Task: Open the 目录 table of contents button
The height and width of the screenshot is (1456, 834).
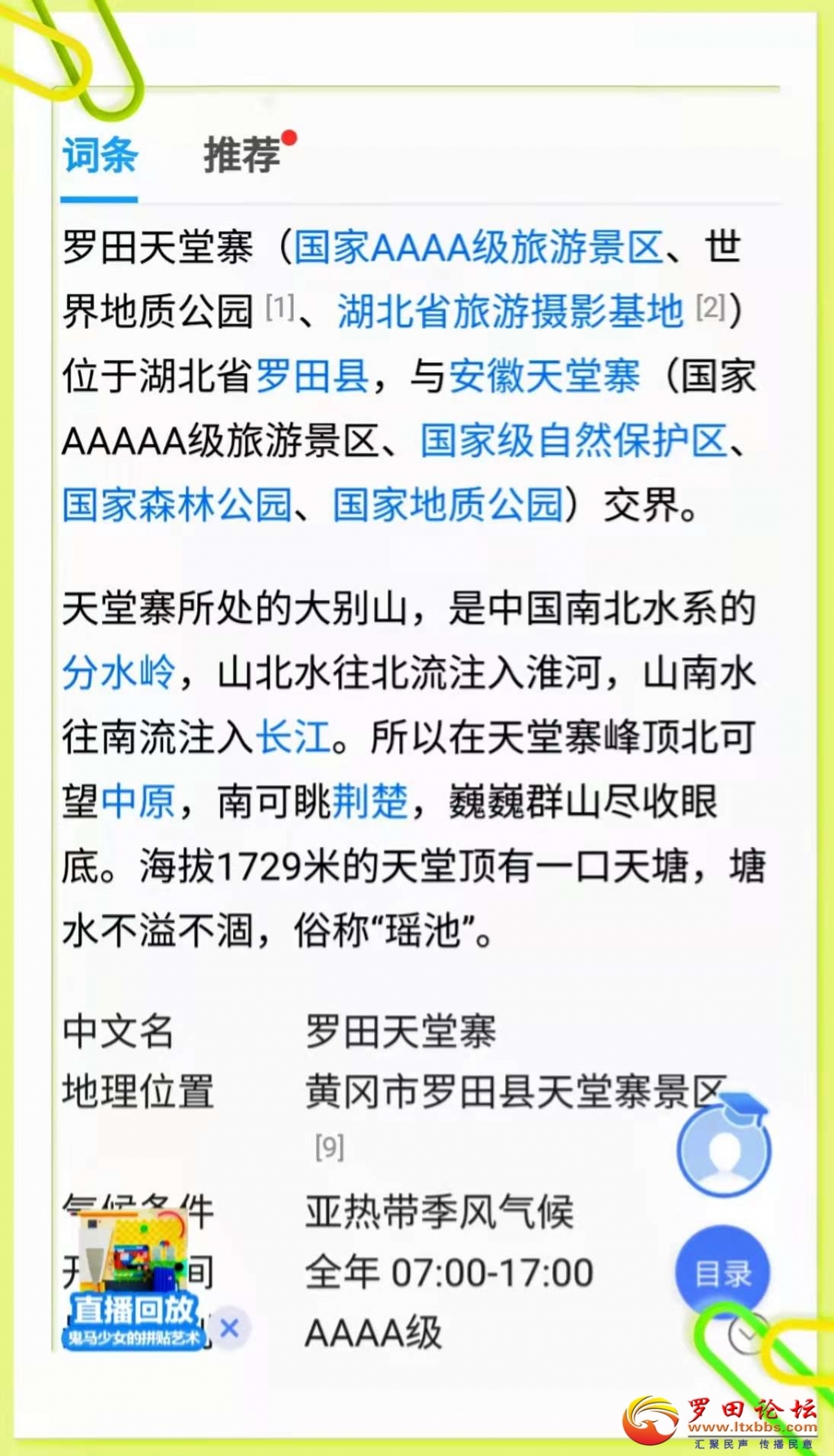Action: (x=722, y=1274)
